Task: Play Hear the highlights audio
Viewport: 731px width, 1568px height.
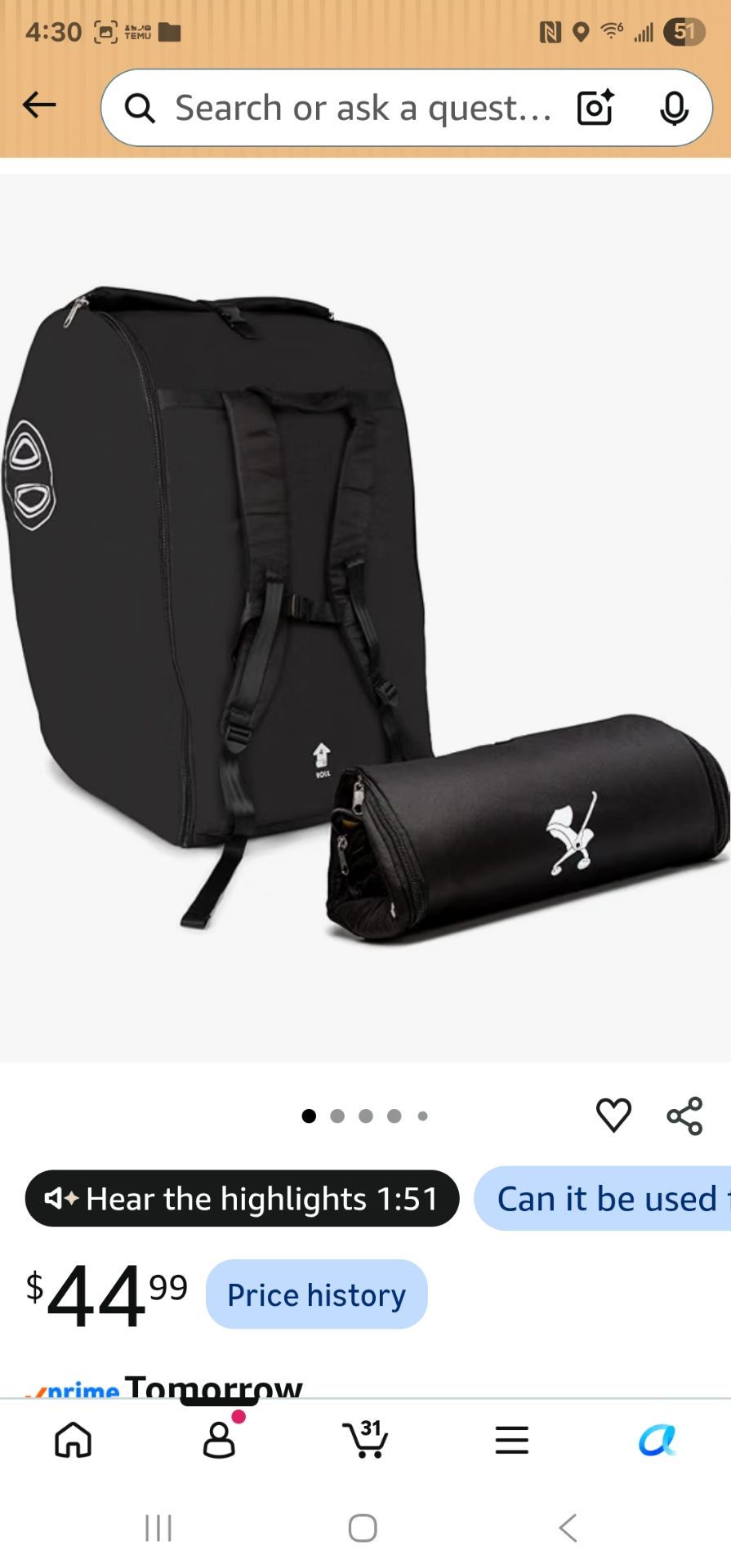Action: (242, 1198)
